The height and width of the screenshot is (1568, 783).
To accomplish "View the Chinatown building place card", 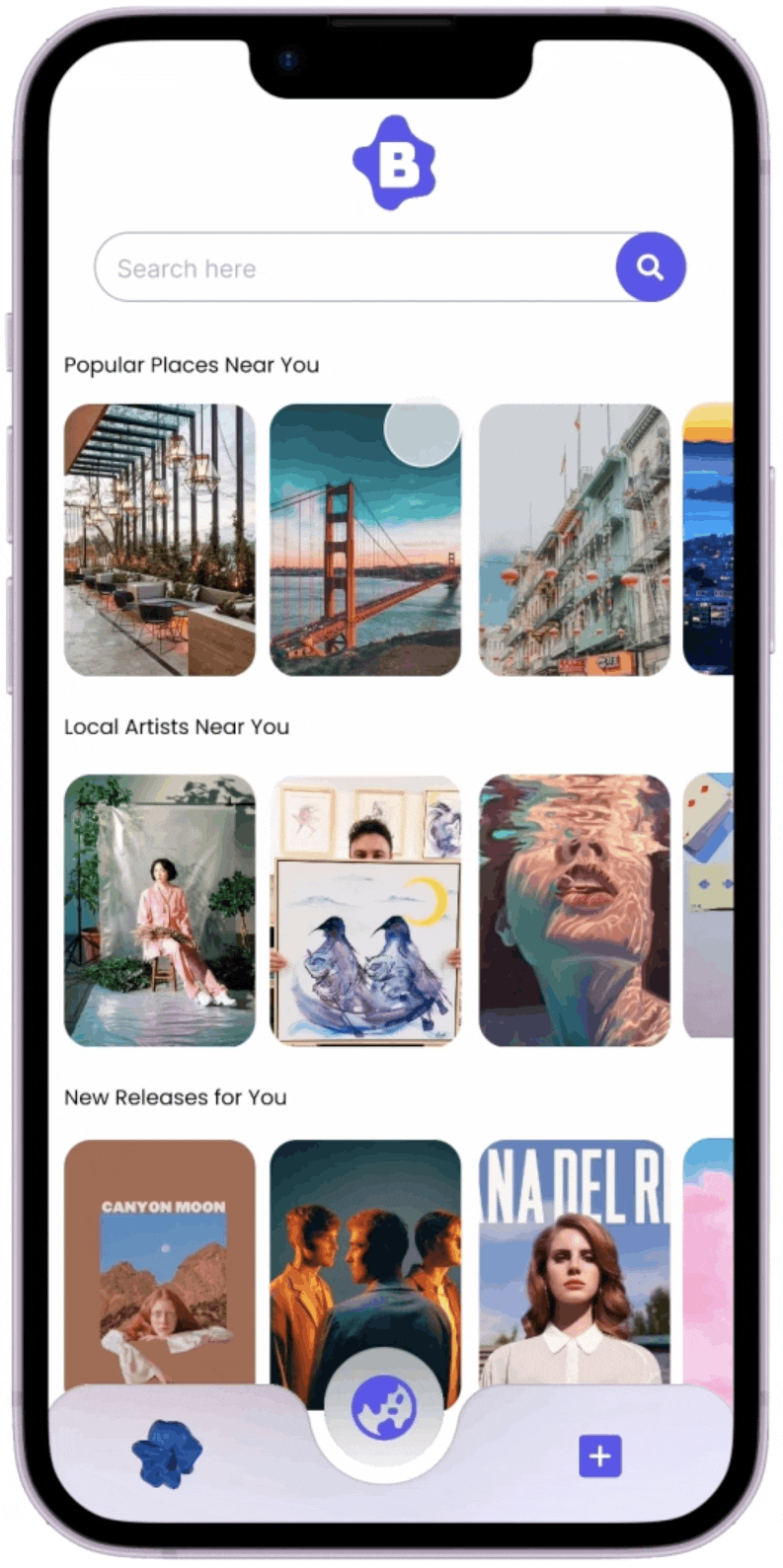I will 575,540.
